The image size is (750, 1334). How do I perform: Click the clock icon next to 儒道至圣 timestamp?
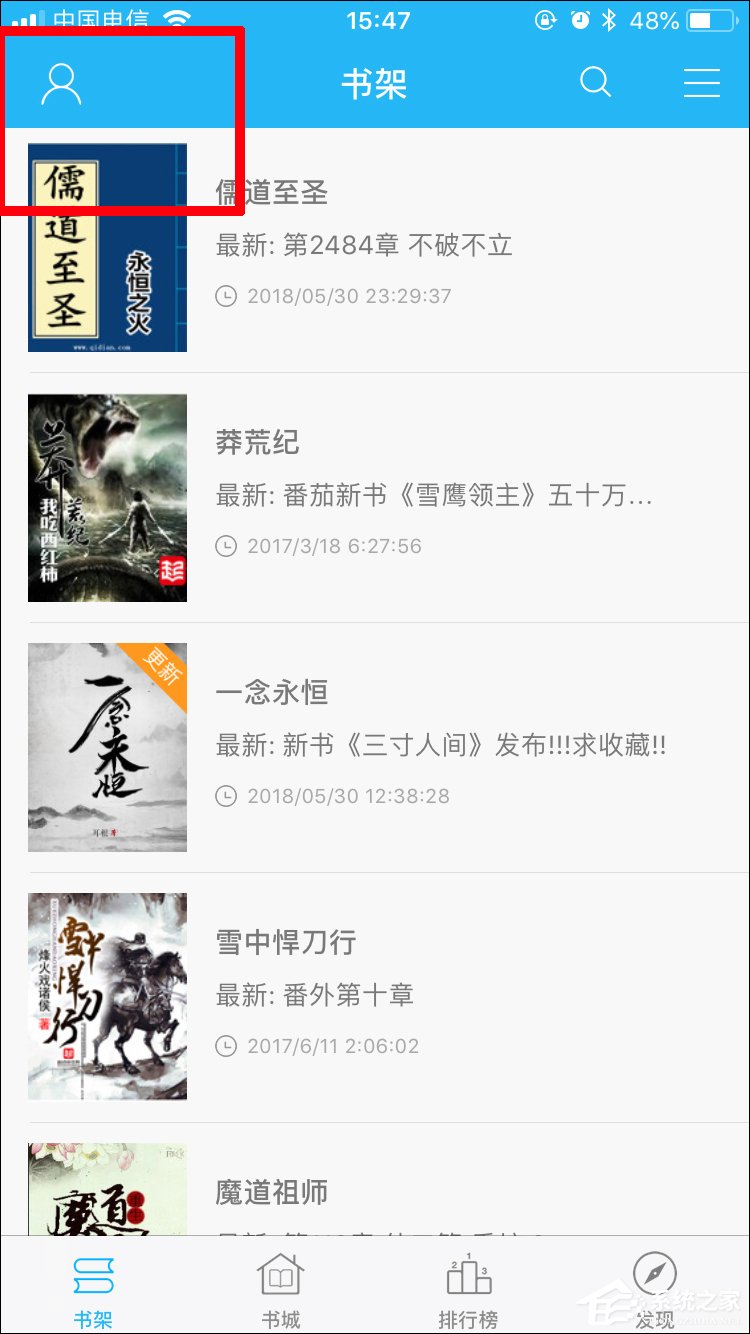(x=225, y=296)
